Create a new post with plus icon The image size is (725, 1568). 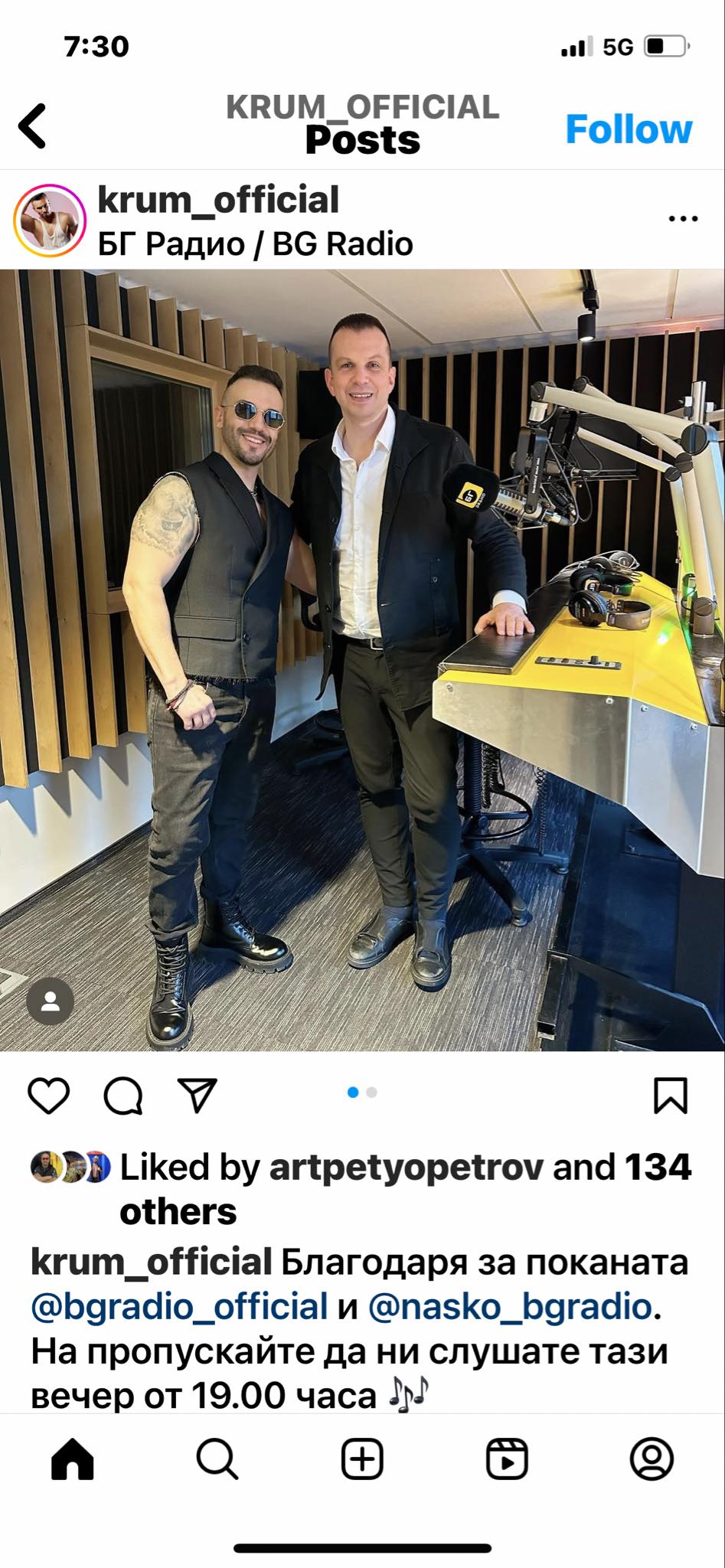coord(362,1459)
